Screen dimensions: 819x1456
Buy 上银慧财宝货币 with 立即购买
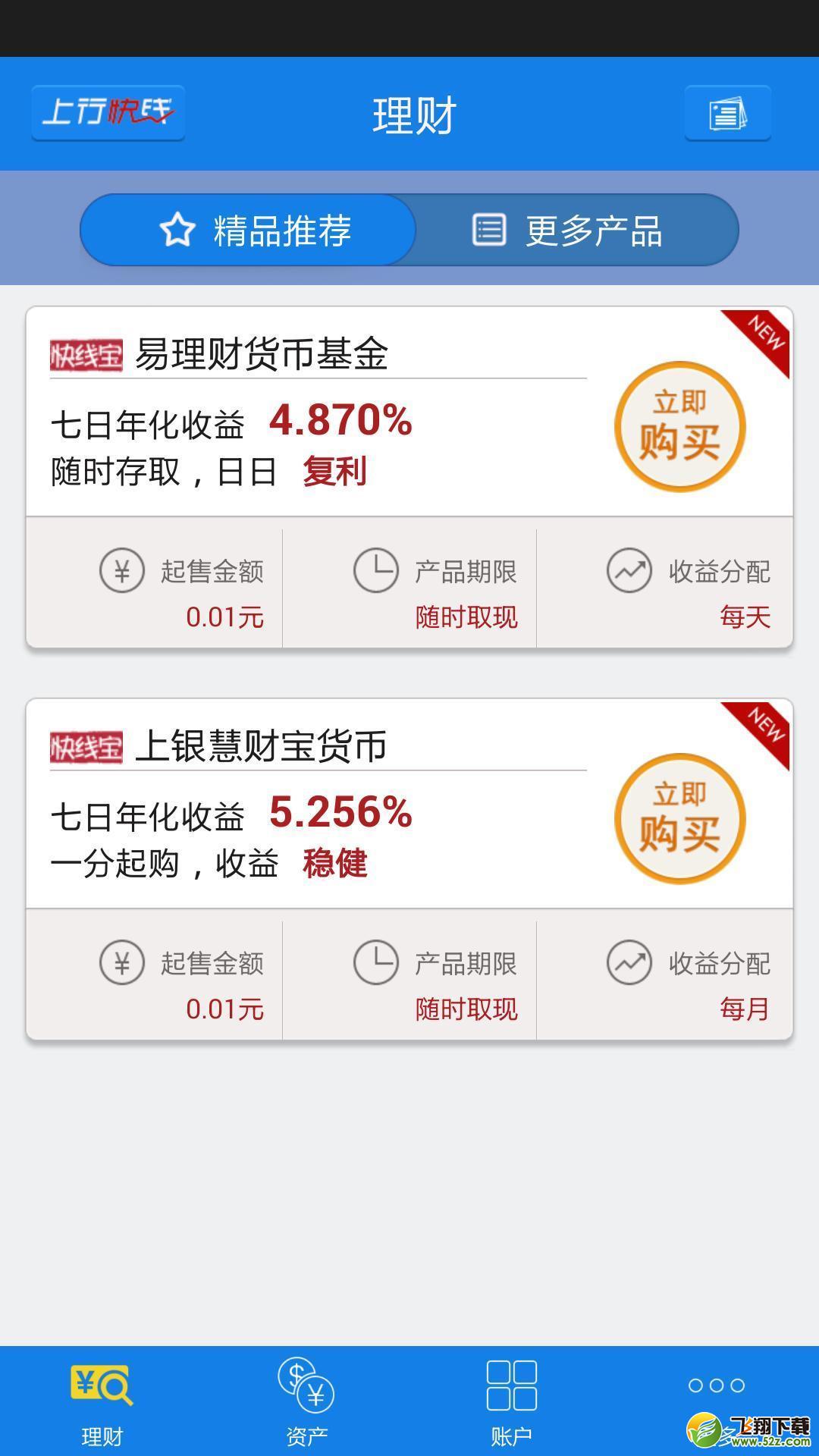coord(679,818)
